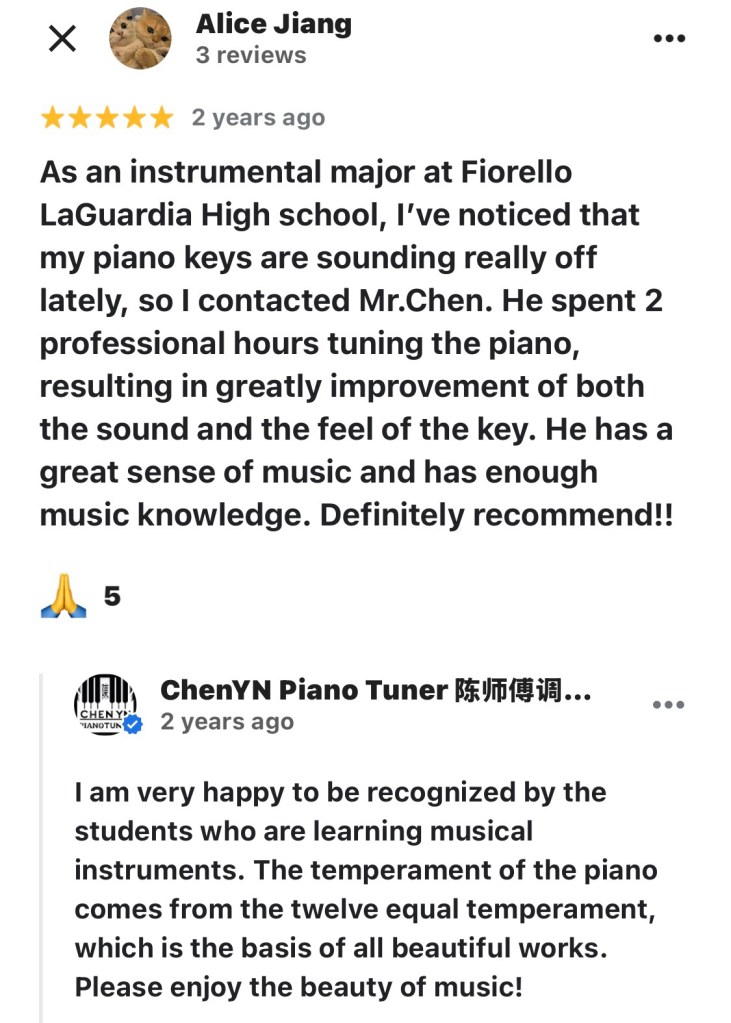Viewport: 731px width, 1023px height.
Task: React with the folded hands emoji
Action: tap(63, 597)
